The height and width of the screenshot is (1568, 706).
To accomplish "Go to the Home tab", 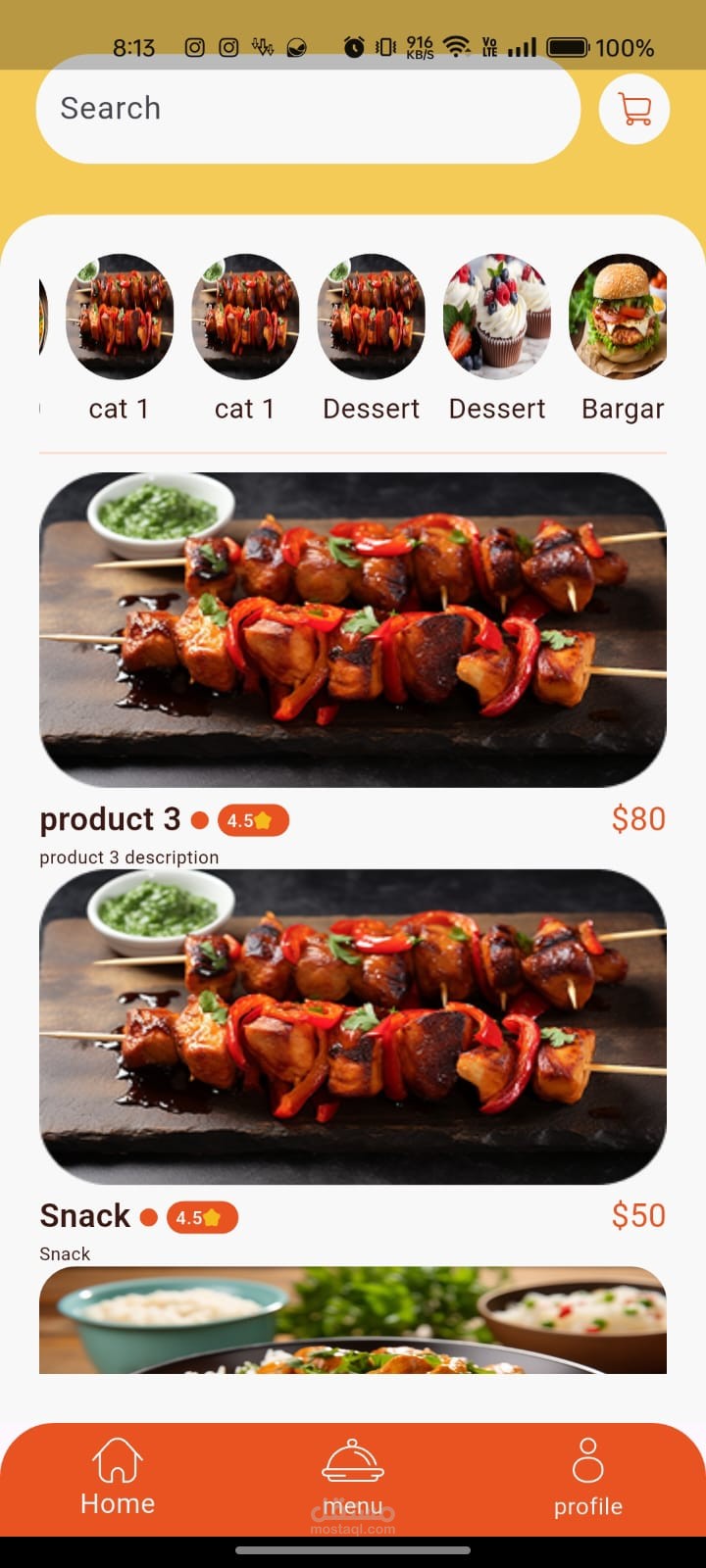I will coord(118,1478).
